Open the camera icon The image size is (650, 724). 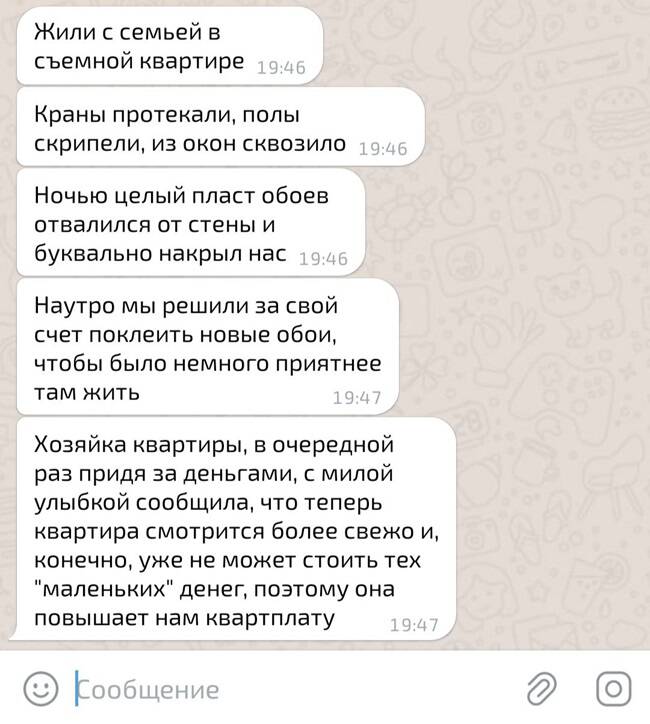[x=612, y=688]
